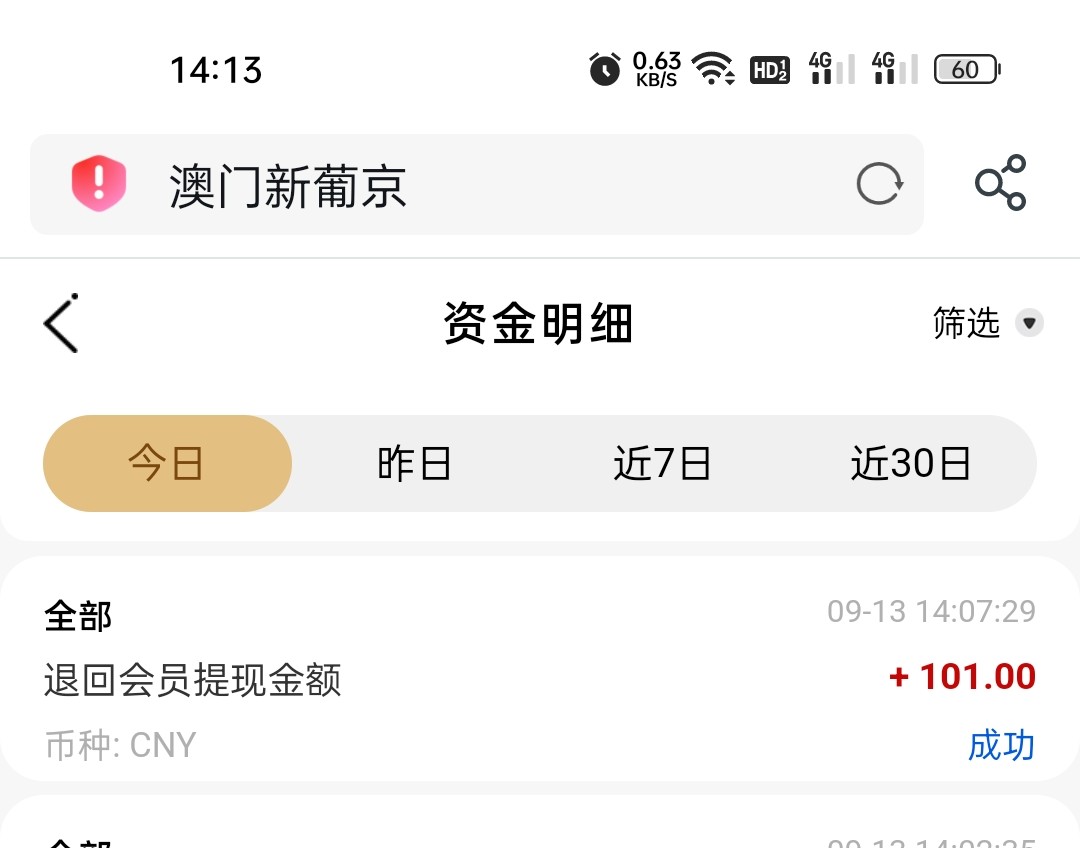Show 近7日 records
This screenshot has height=848, width=1080.
coord(662,464)
